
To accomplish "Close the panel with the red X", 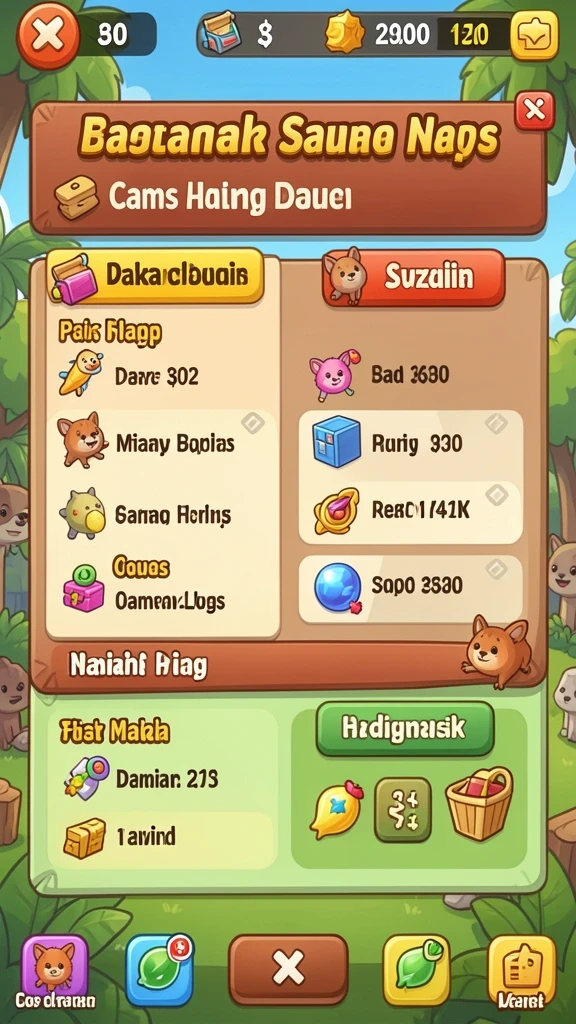I will point(534,110).
